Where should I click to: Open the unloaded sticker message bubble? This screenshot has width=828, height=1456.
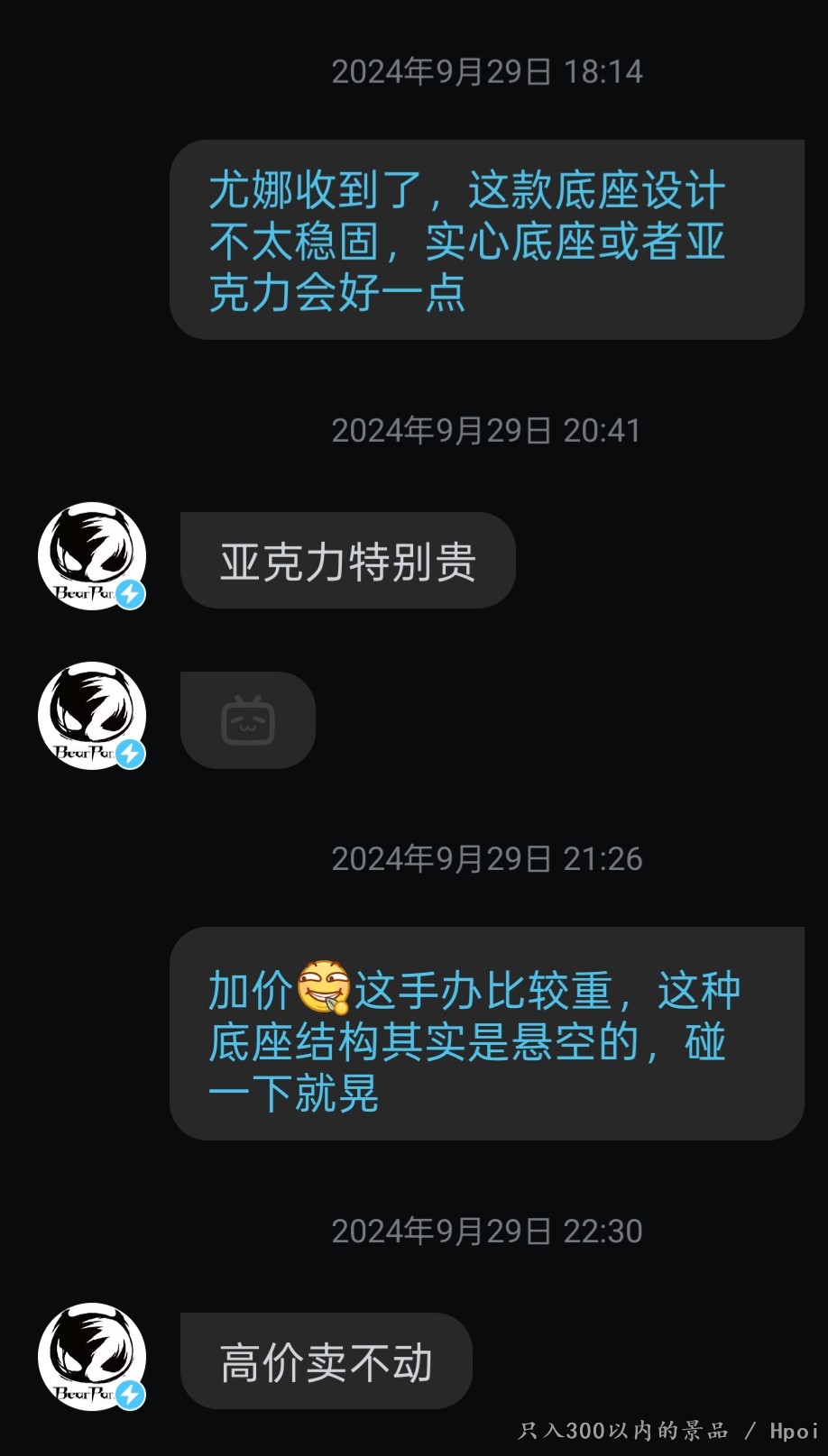pos(248,720)
